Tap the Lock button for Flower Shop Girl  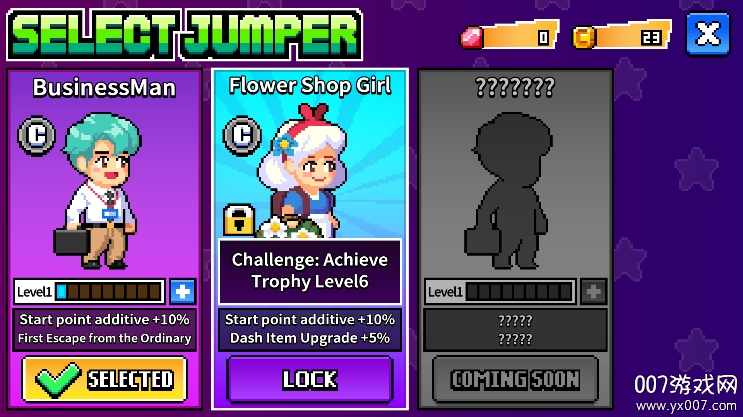310,380
